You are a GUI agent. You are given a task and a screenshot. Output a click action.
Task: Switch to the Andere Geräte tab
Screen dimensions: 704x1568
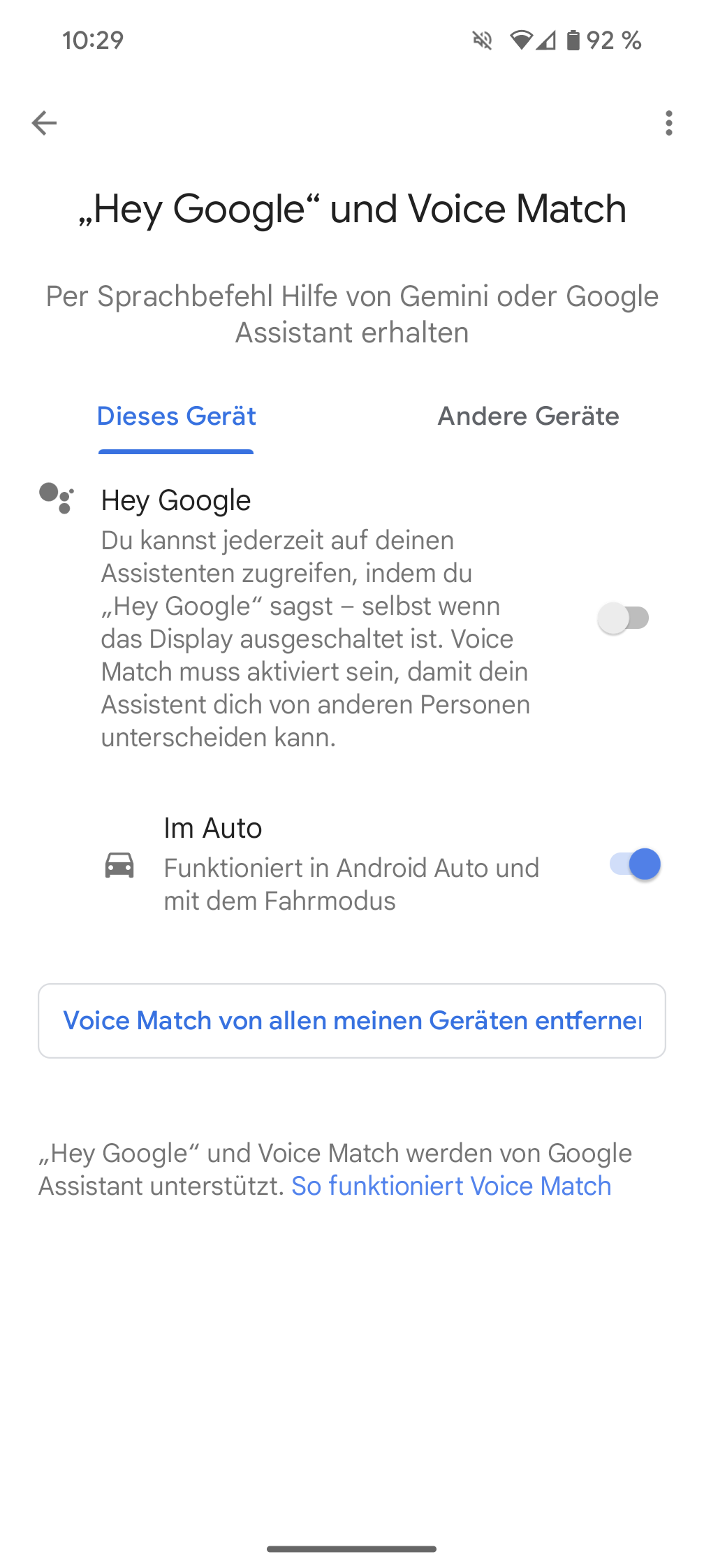coord(528,416)
